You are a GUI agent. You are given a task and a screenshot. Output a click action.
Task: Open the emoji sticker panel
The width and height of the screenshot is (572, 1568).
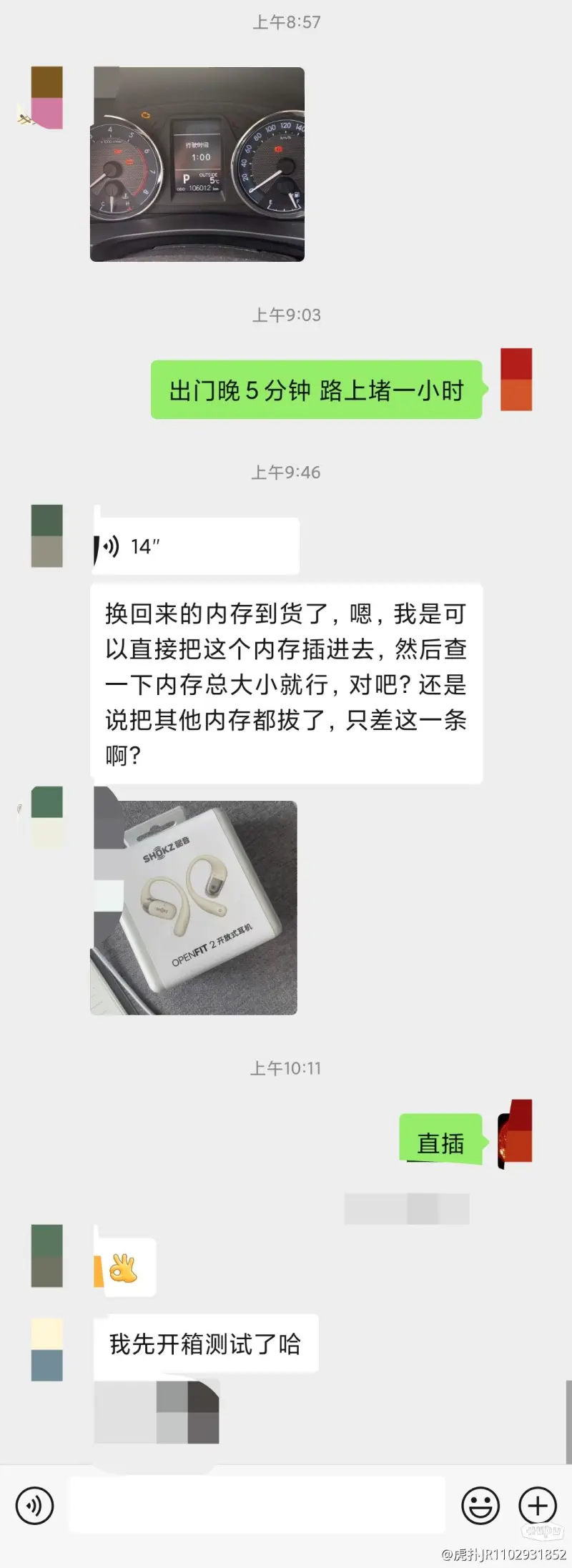(x=480, y=1505)
